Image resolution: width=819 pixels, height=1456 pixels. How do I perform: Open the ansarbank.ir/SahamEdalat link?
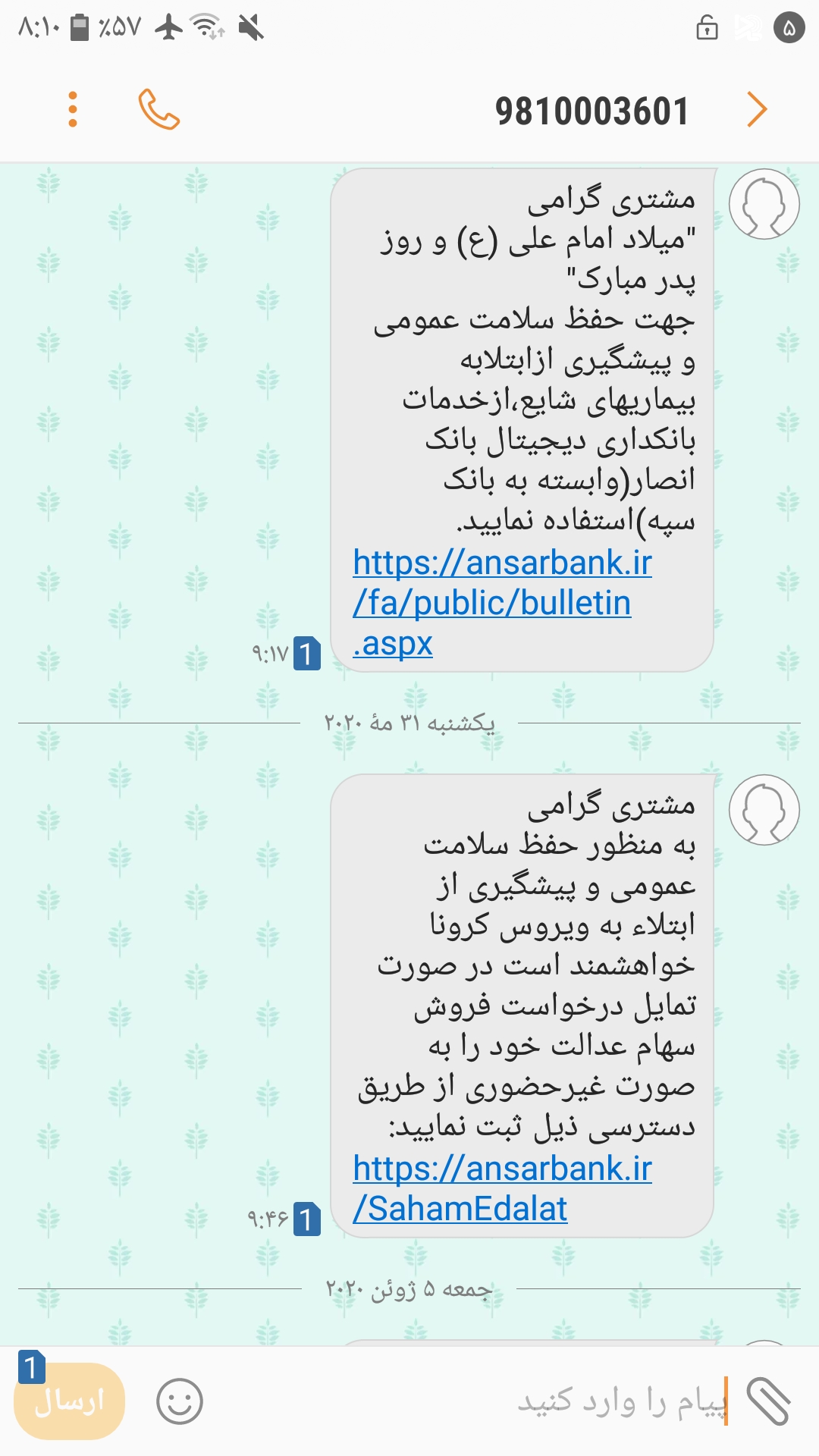(500, 1188)
